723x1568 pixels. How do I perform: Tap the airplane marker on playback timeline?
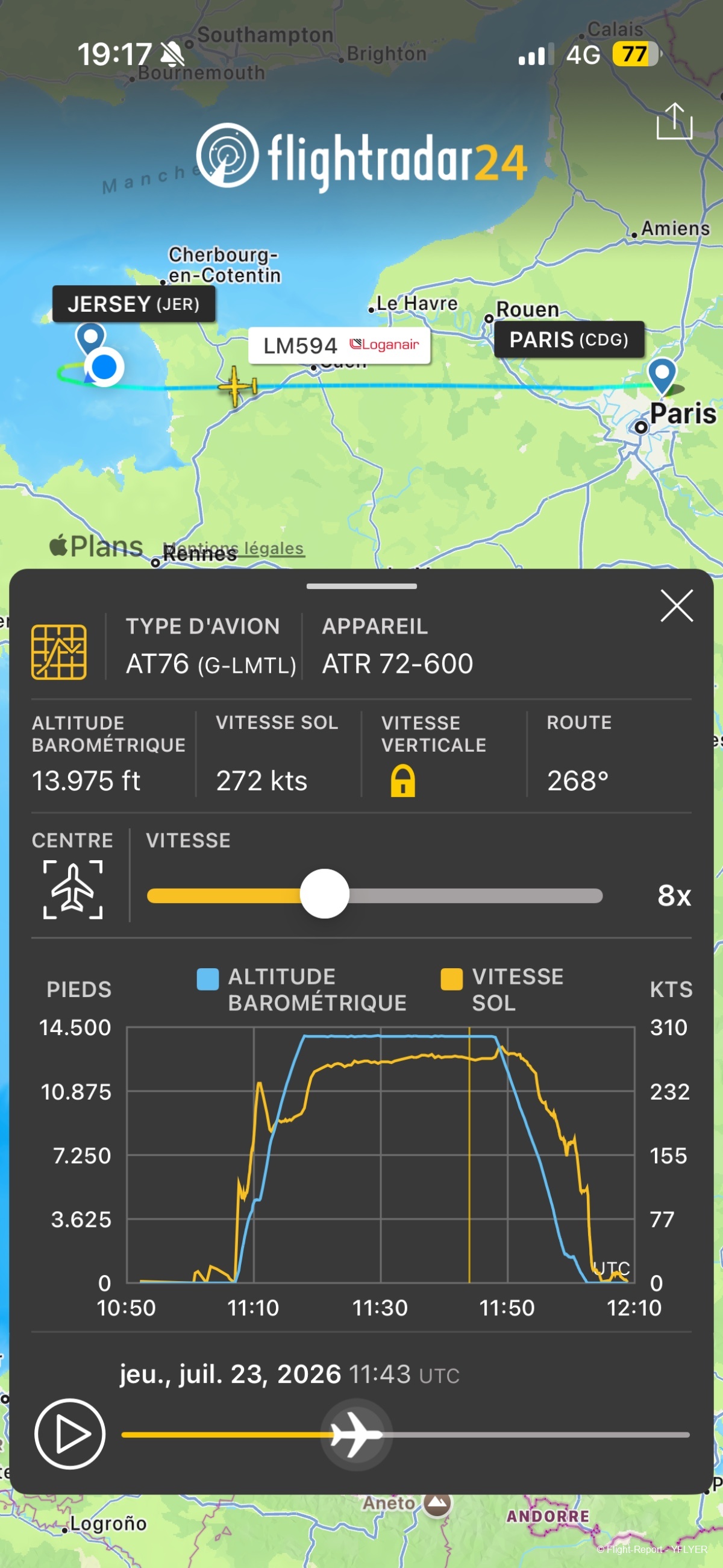click(357, 1435)
